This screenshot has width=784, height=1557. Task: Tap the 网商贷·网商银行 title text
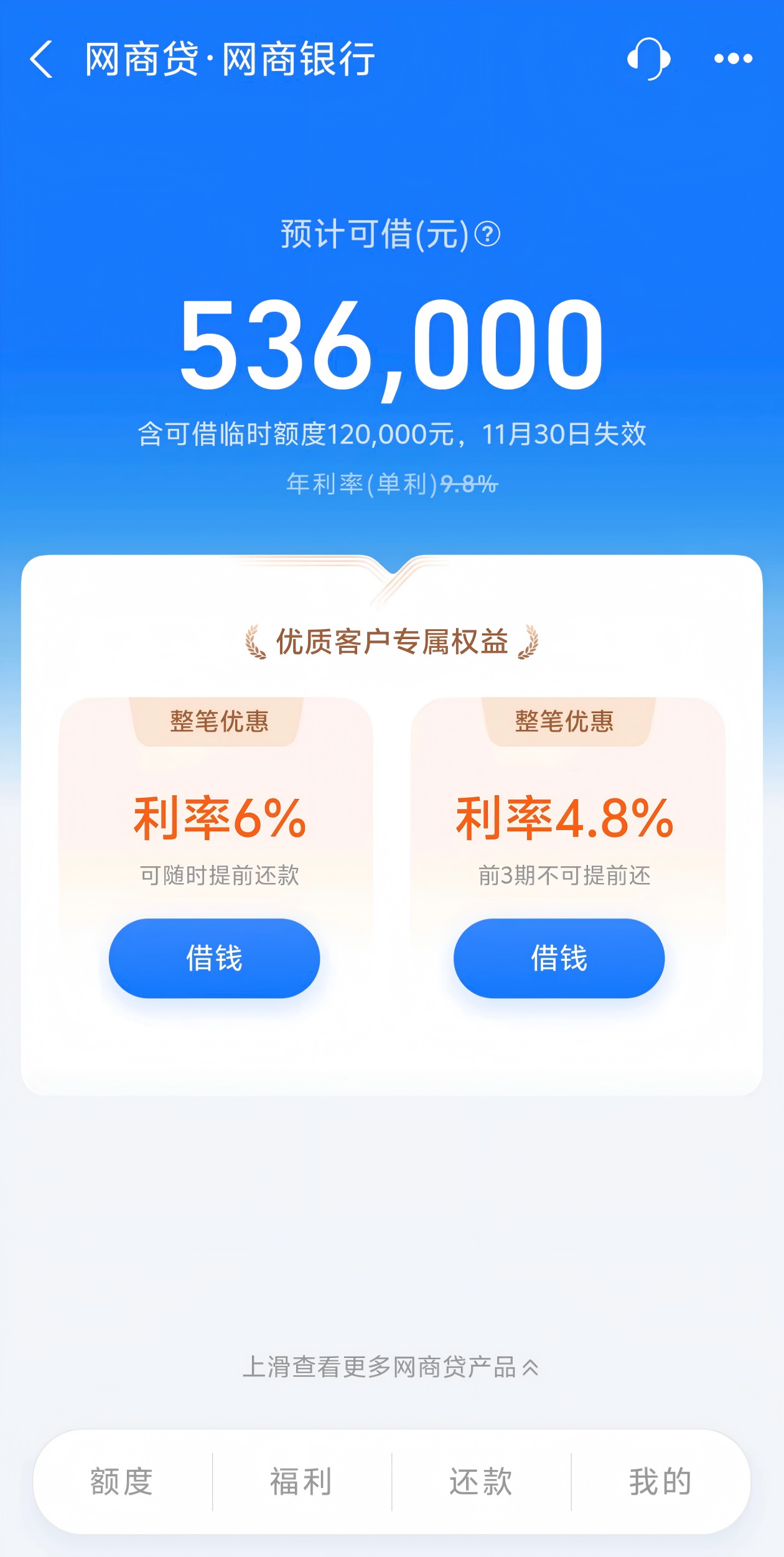(227, 59)
